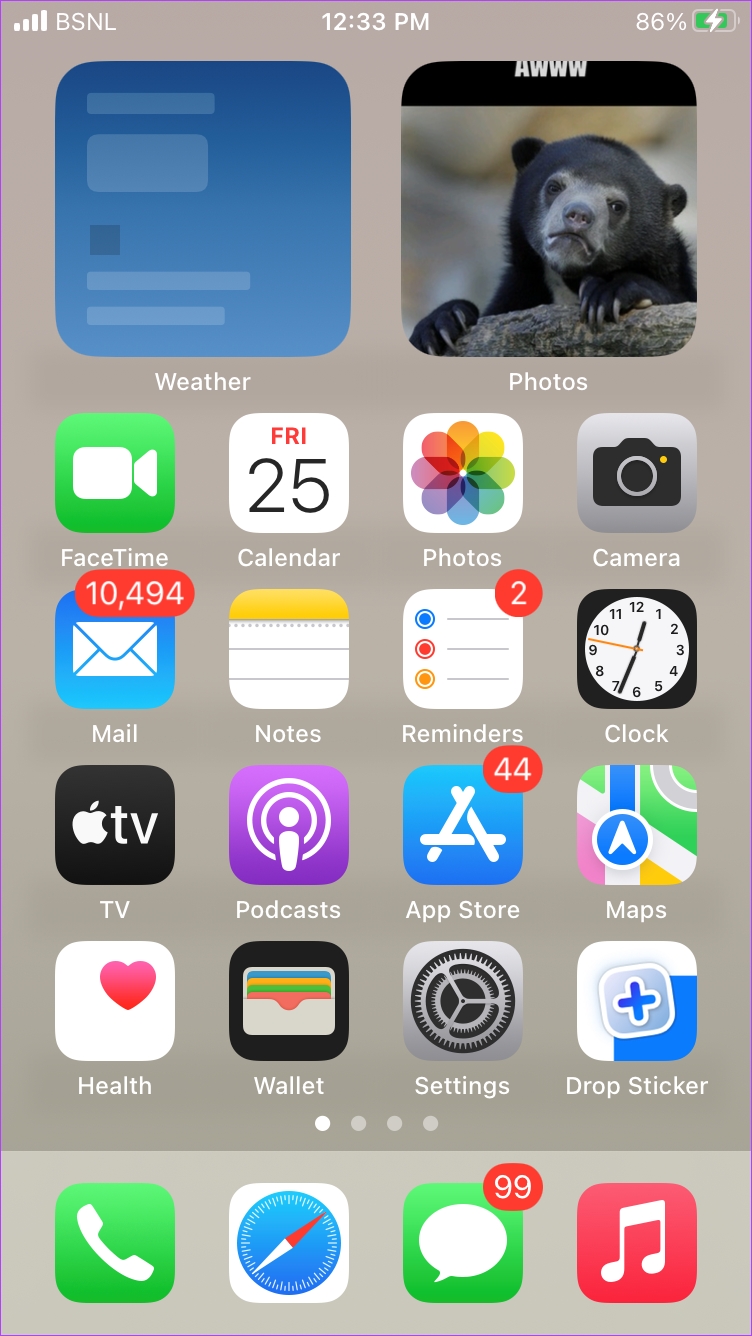
Task: Open the Notes app
Action: coord(288,649)
